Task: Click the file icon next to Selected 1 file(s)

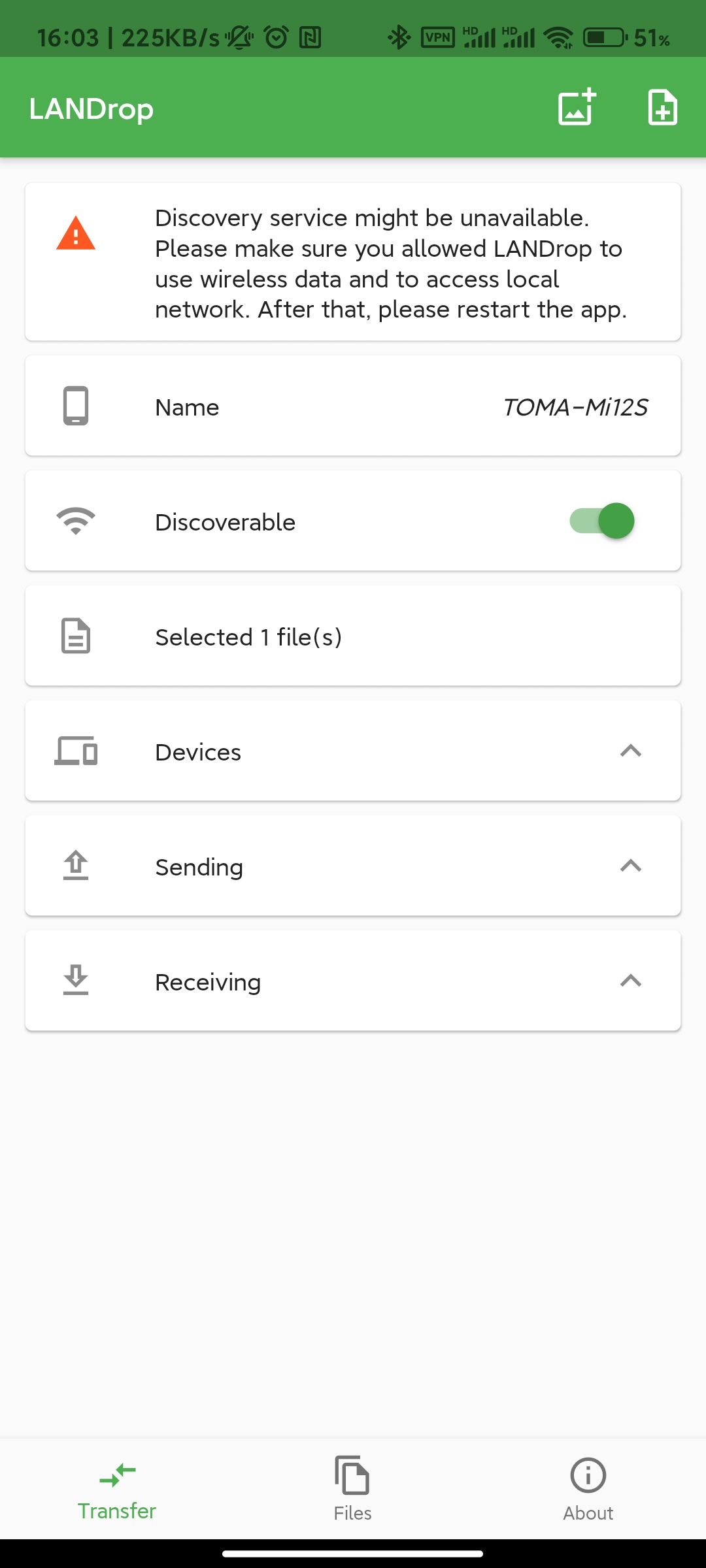Action: pos(76,636)
